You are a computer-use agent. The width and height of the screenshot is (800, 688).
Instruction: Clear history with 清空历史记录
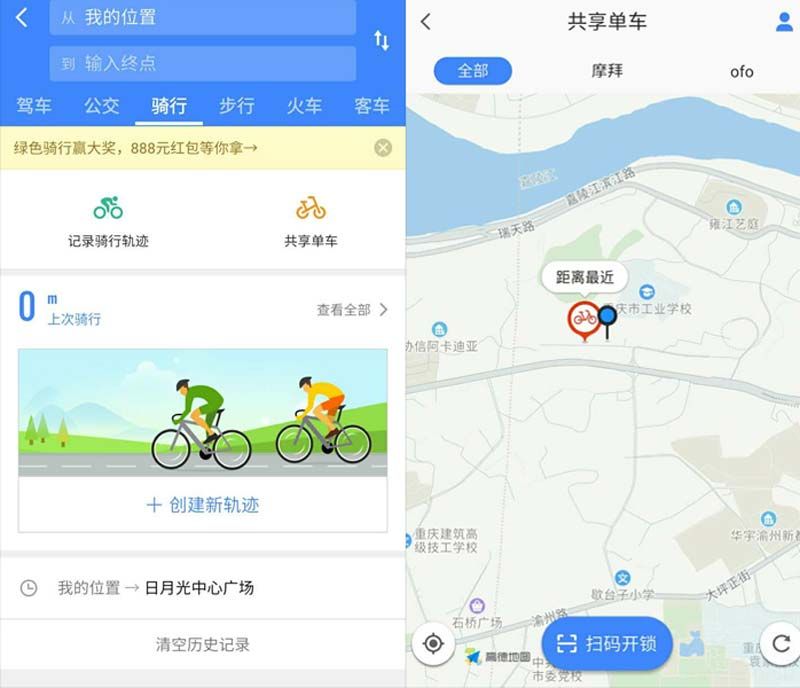click(x=203, y=645)
